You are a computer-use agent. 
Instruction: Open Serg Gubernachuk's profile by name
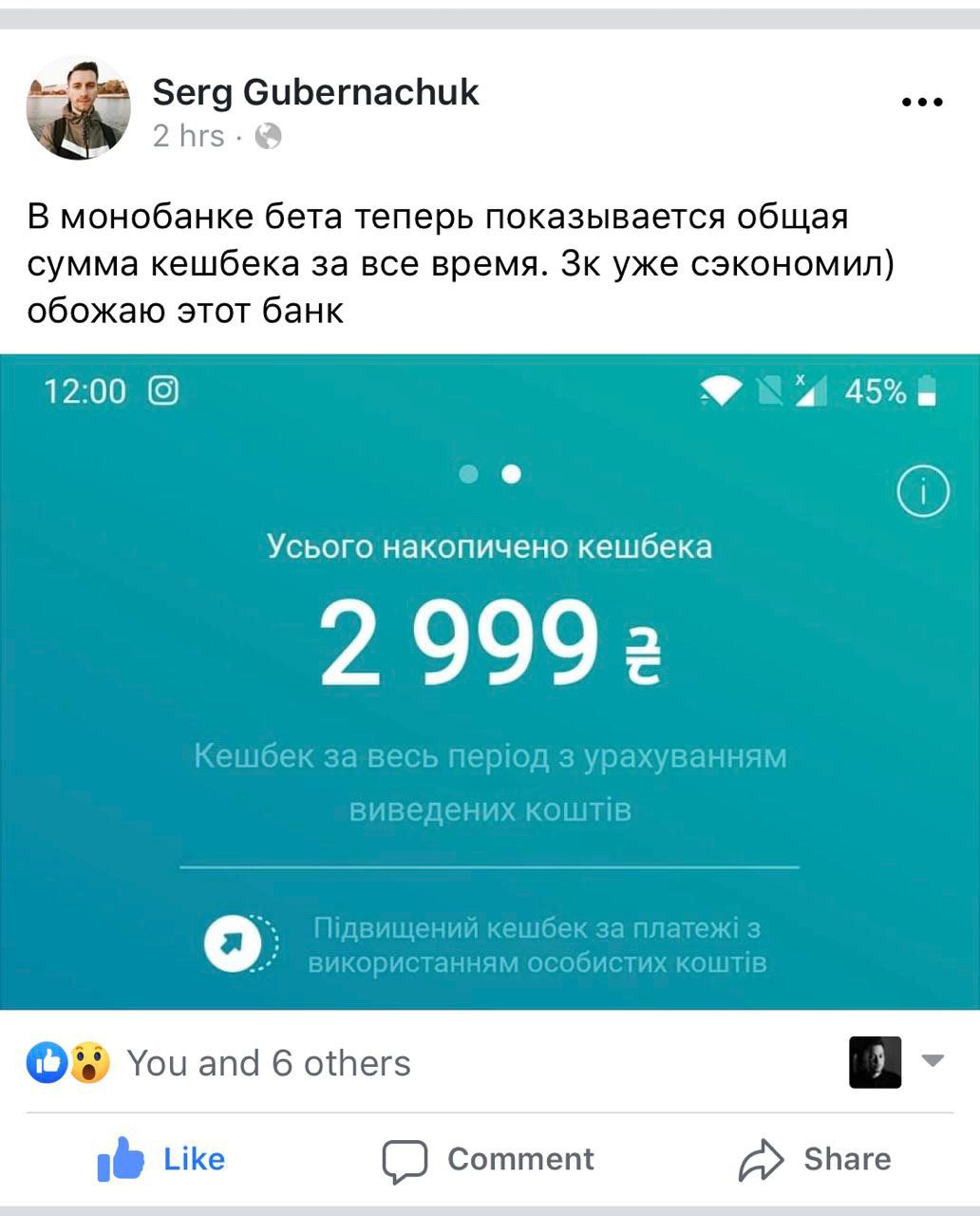[315, 92]
